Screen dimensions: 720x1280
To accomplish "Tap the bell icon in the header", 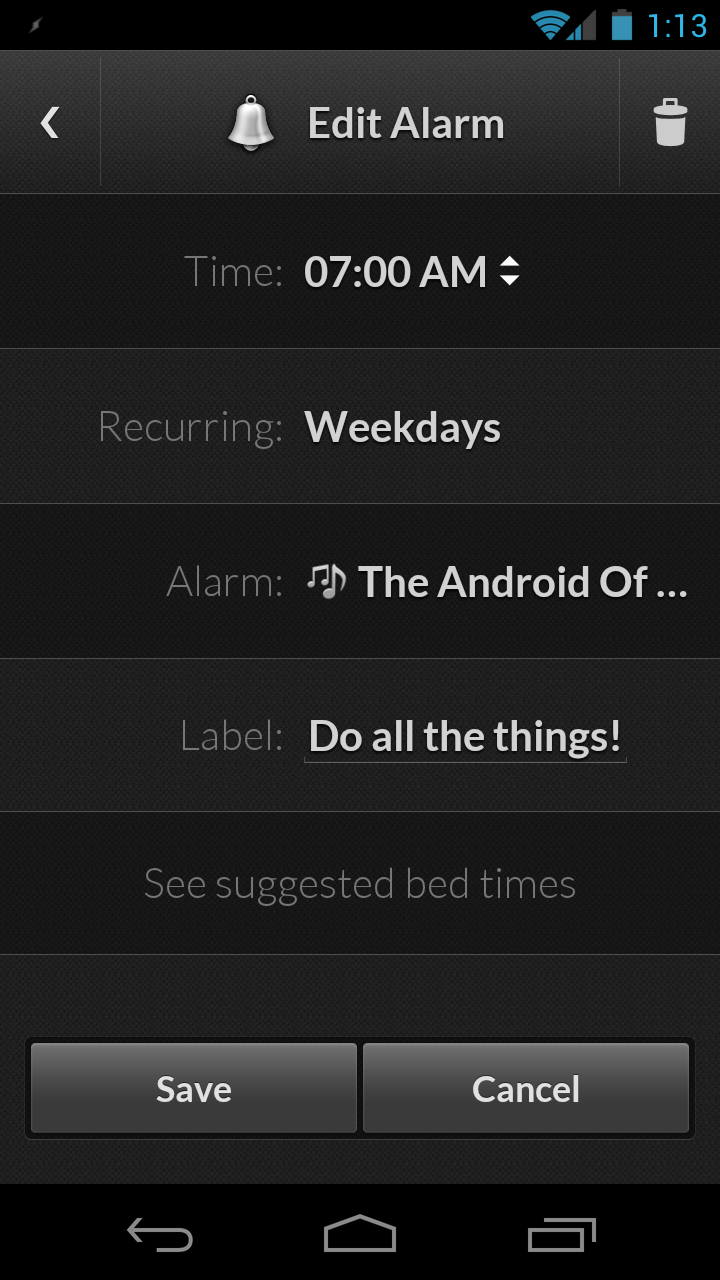I will 252,120.
